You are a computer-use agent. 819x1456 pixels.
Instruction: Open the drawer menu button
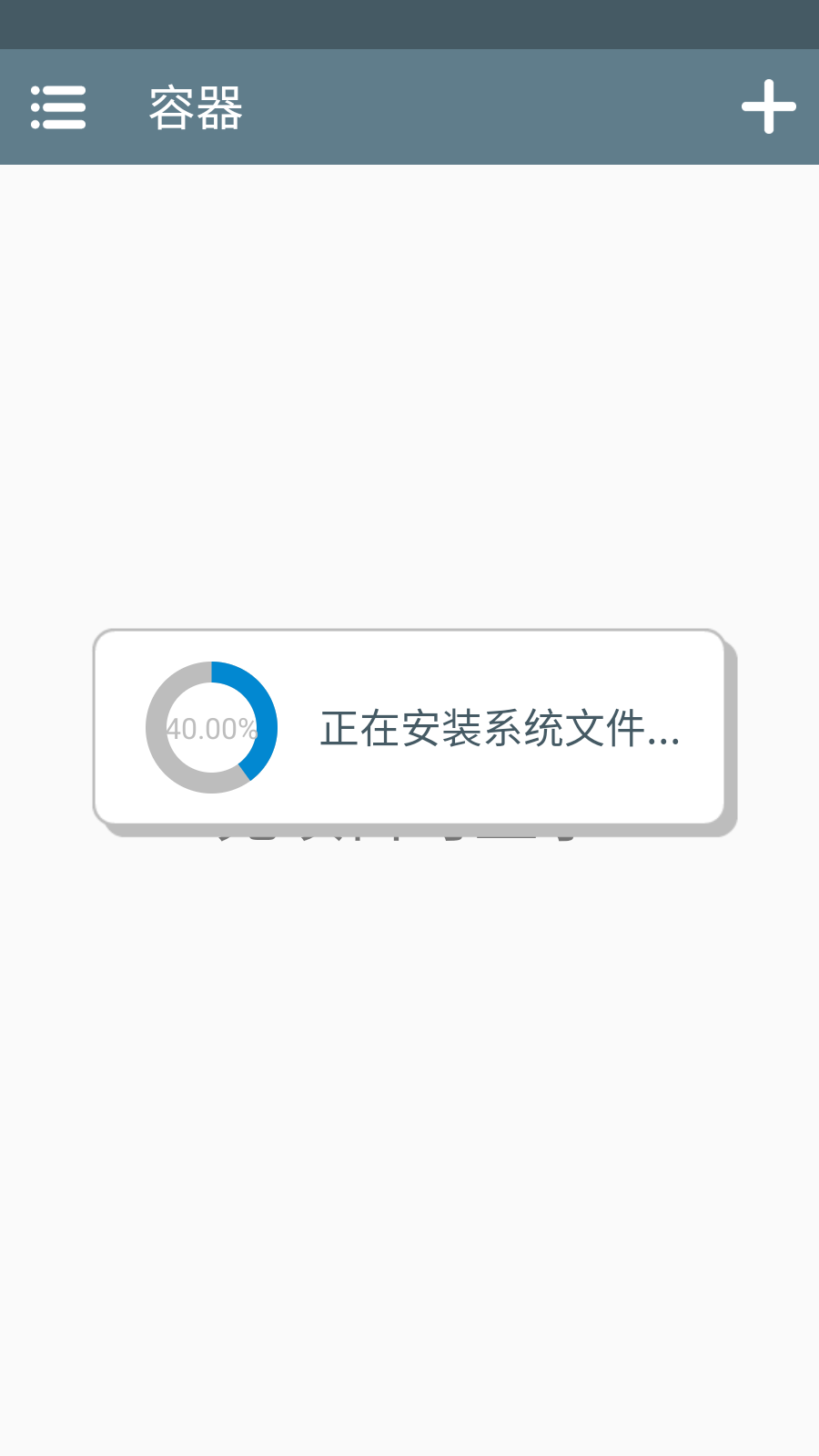pyautogui.click(x=58, y=107)
